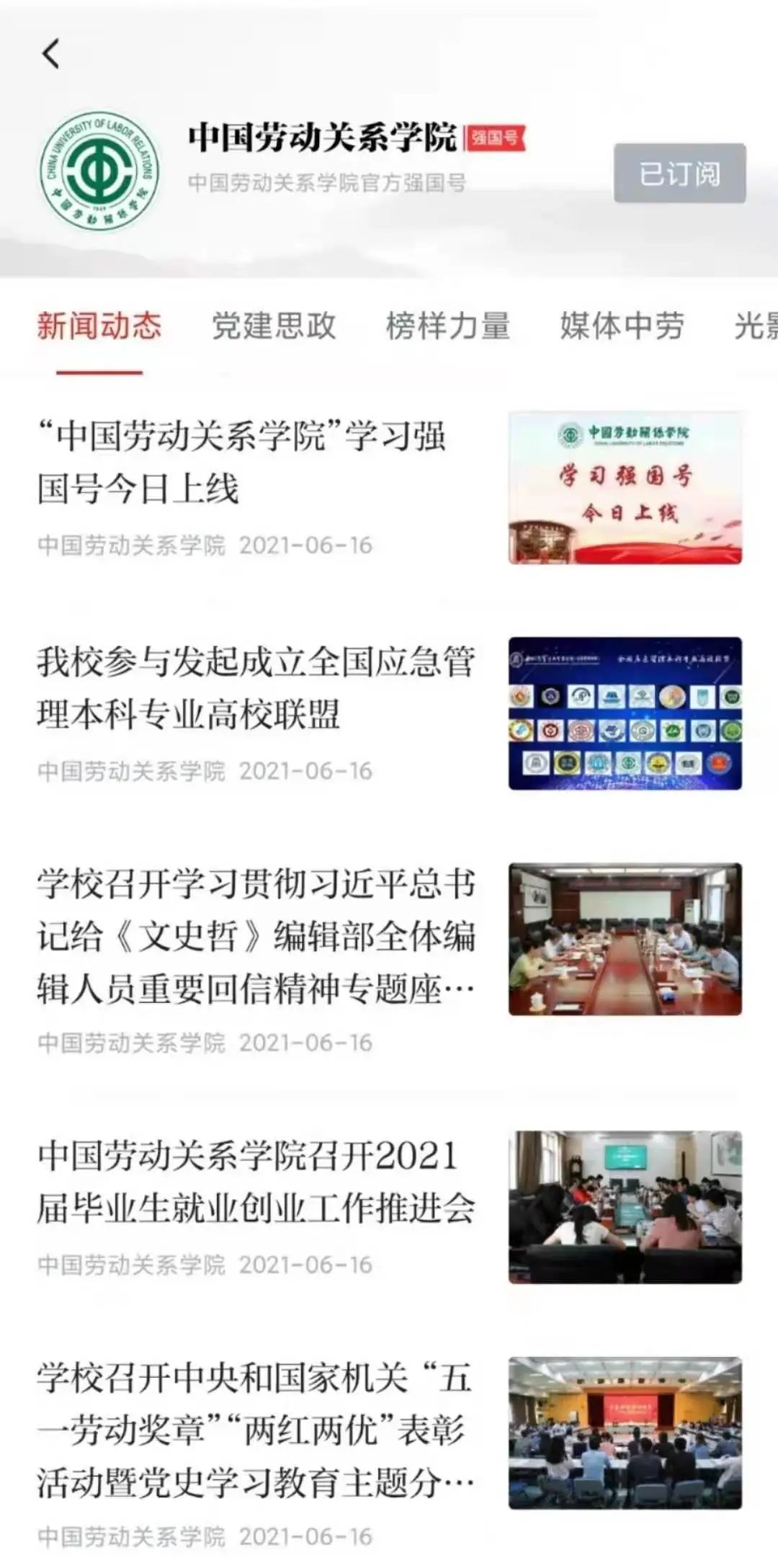Open 2021届毕业生就业创业工作推进会 article

coord(389,1207)
